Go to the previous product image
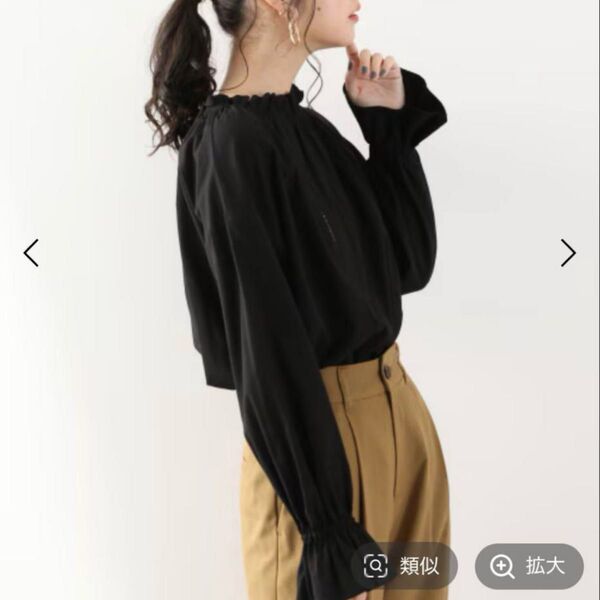The height and width of the screenshot is (600, 600). (x=31, y=253)
